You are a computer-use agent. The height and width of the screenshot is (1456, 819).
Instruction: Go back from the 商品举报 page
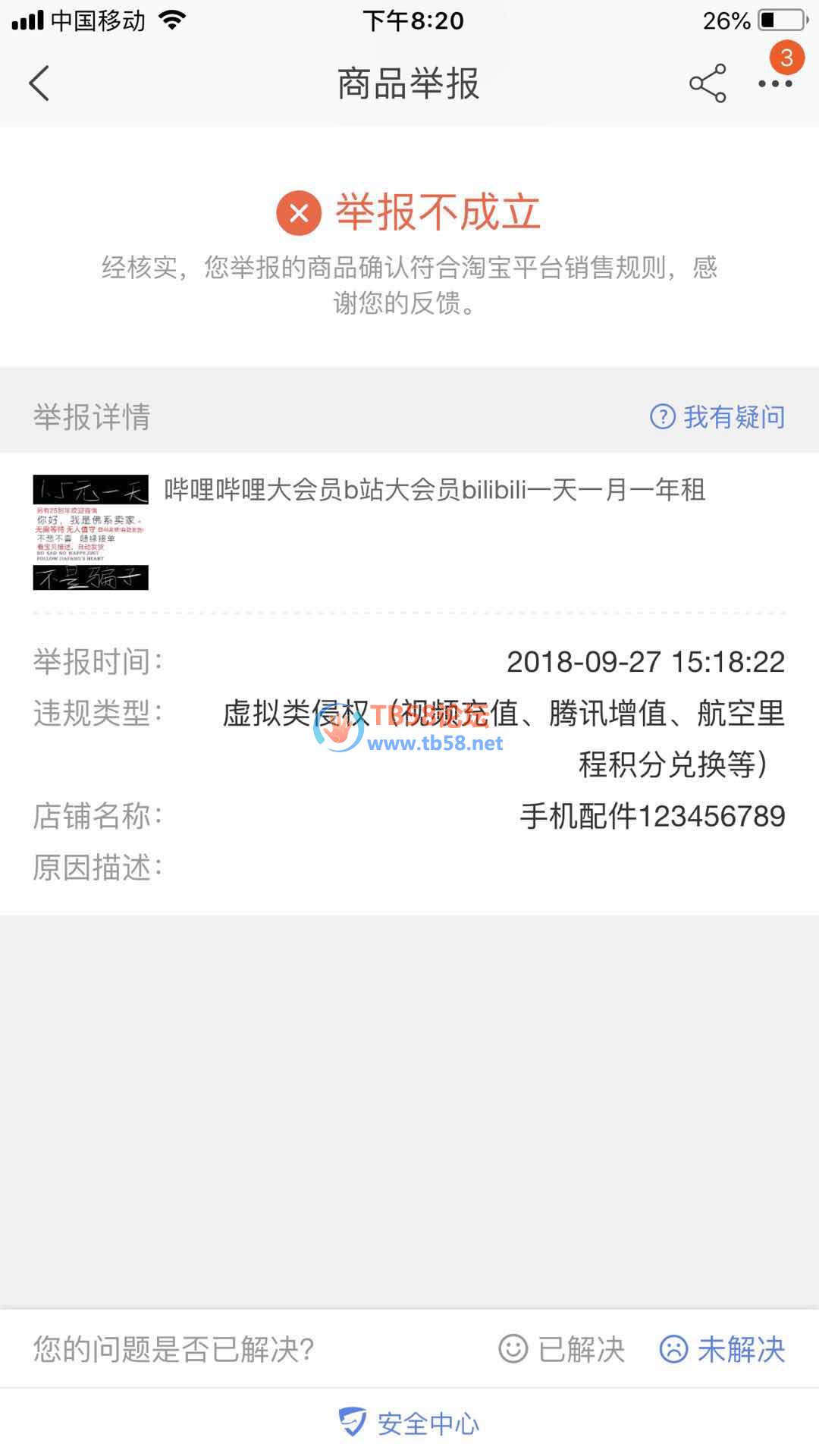click(39, 83)
